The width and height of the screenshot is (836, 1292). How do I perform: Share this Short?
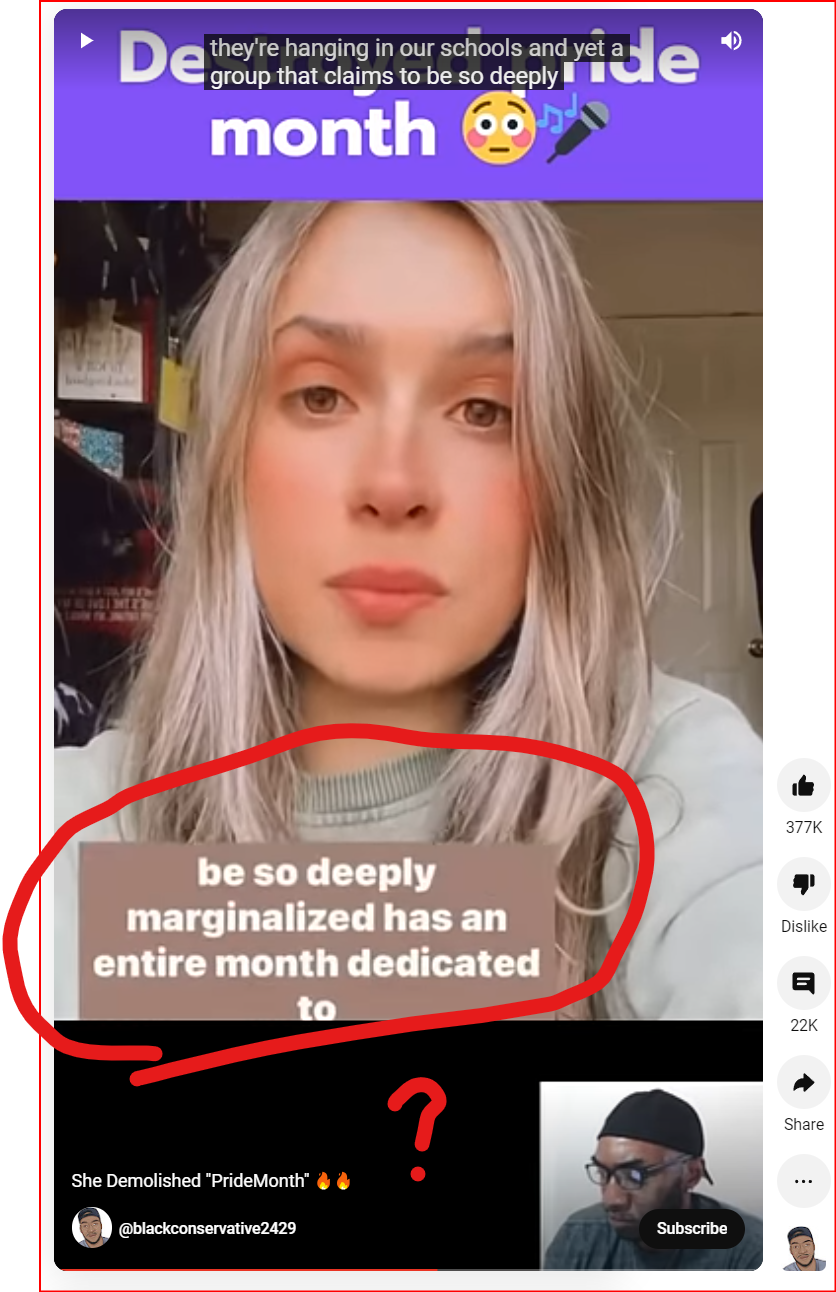[803, 1083]
